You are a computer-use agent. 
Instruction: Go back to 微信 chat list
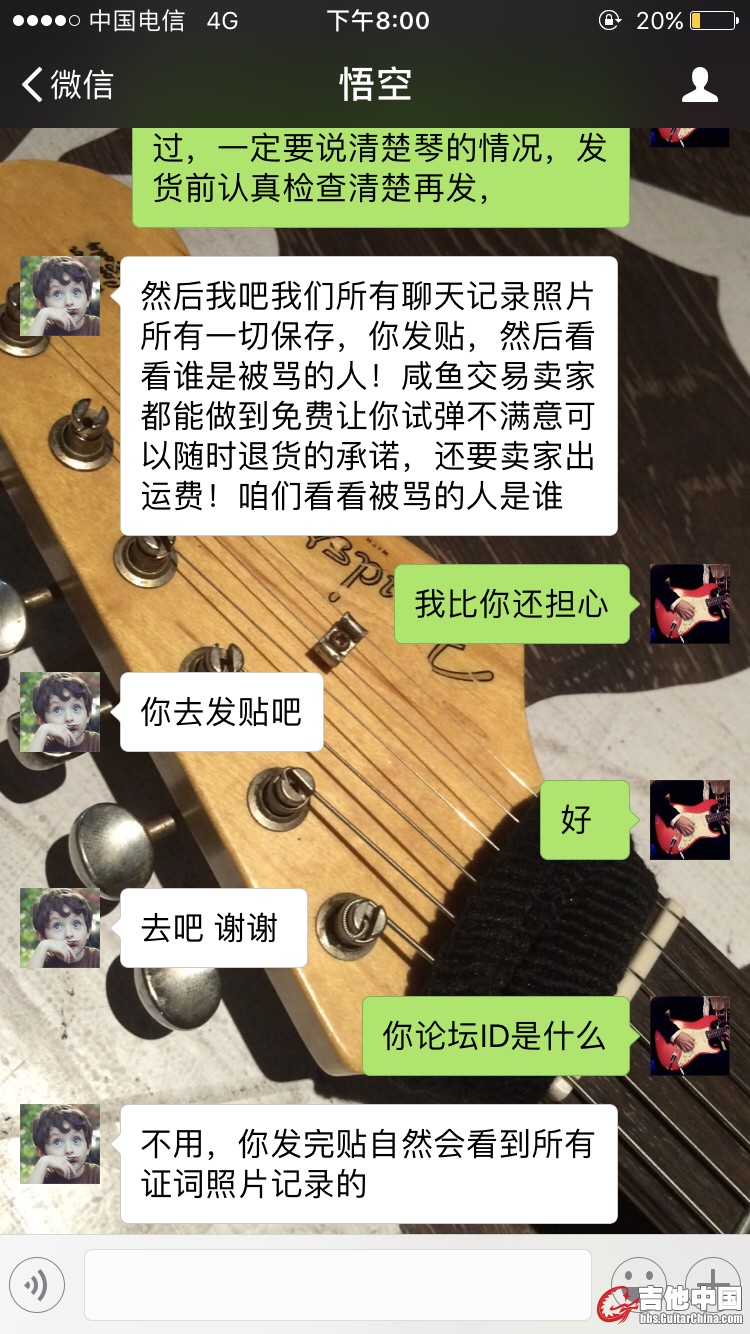pyautogui.click(x=68, y=85)
